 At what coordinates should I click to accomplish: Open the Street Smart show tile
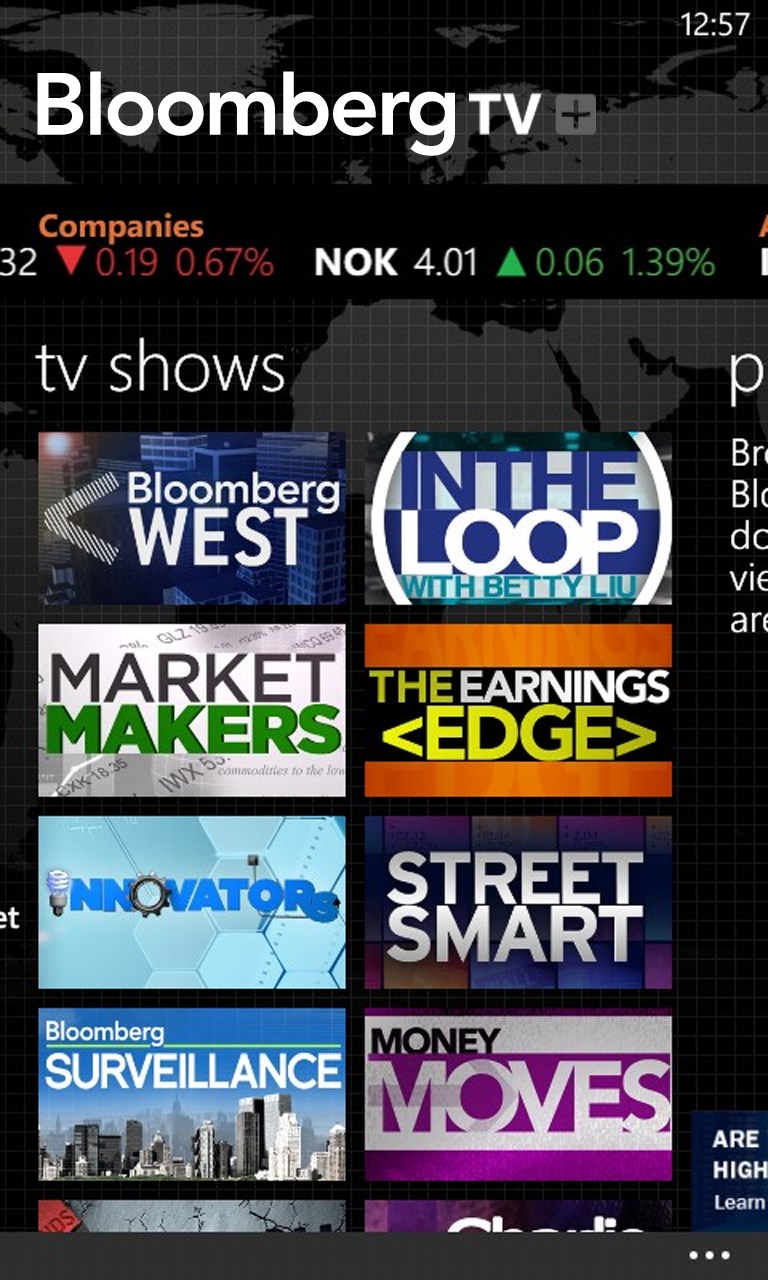tap(518, 902)
